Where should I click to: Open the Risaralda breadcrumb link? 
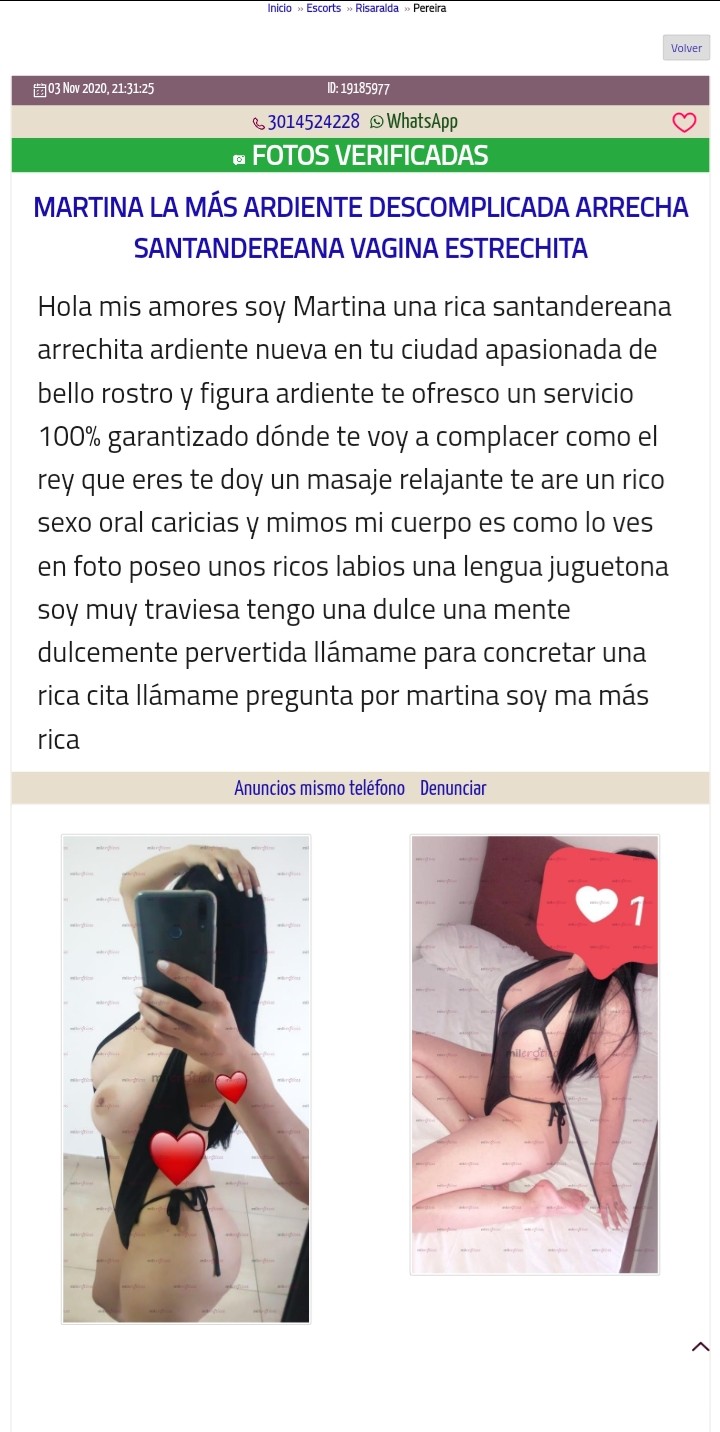pos(376,8)
